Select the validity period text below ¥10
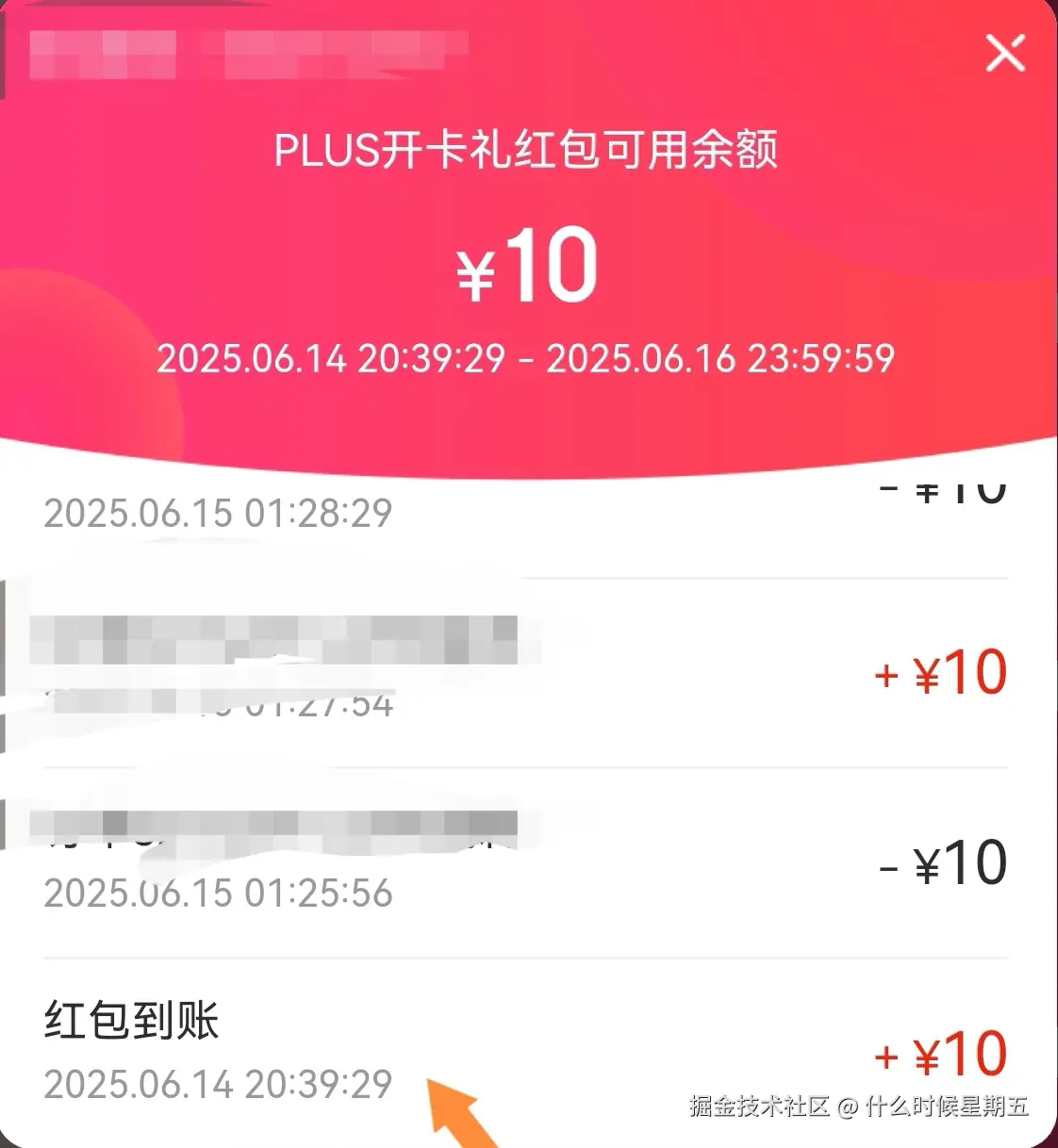The width and height of the screenshot is (1058, 1148). click(x=528, y=358)
